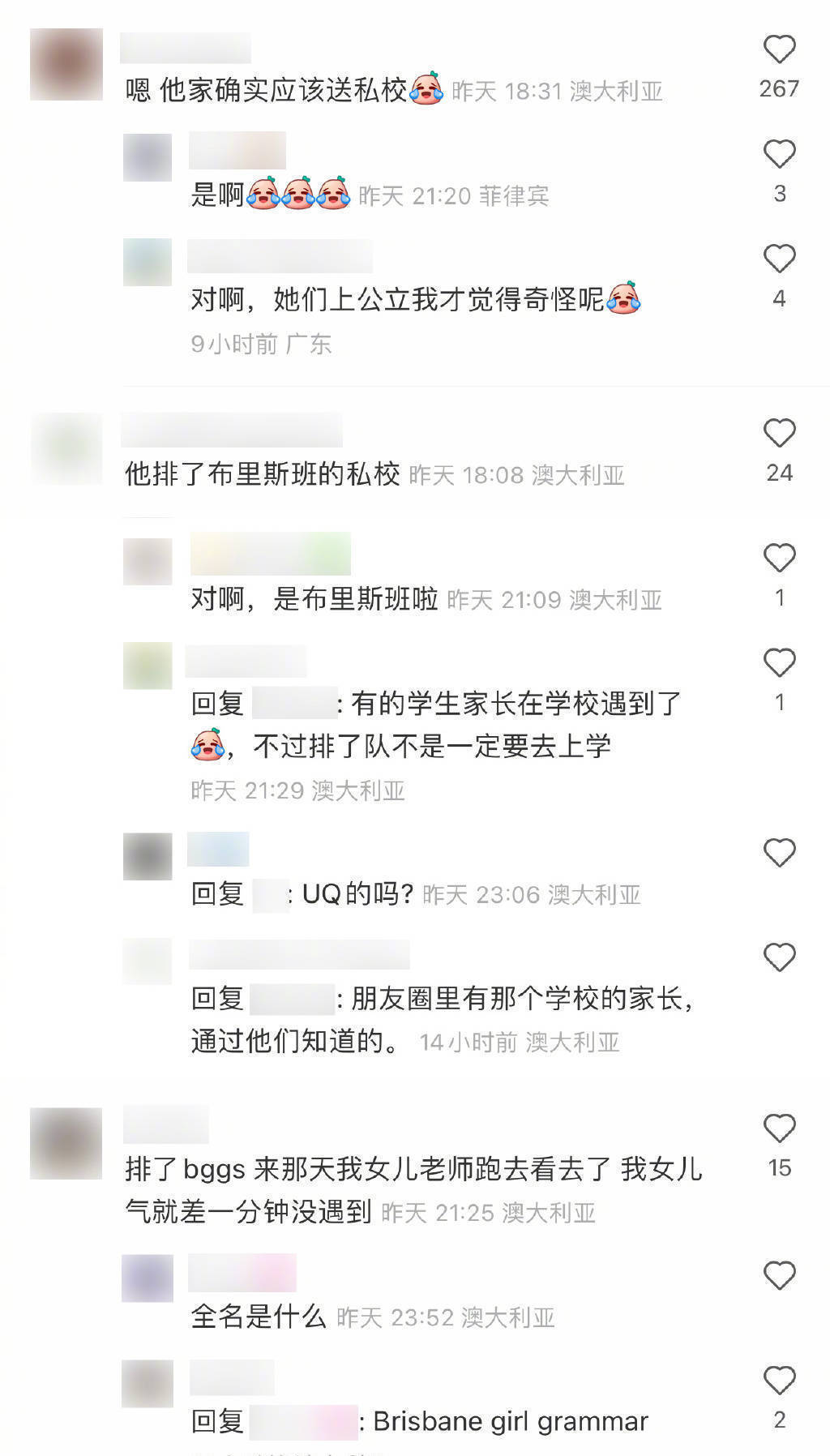Like the reply '全名是什么'

(779, 1276)
